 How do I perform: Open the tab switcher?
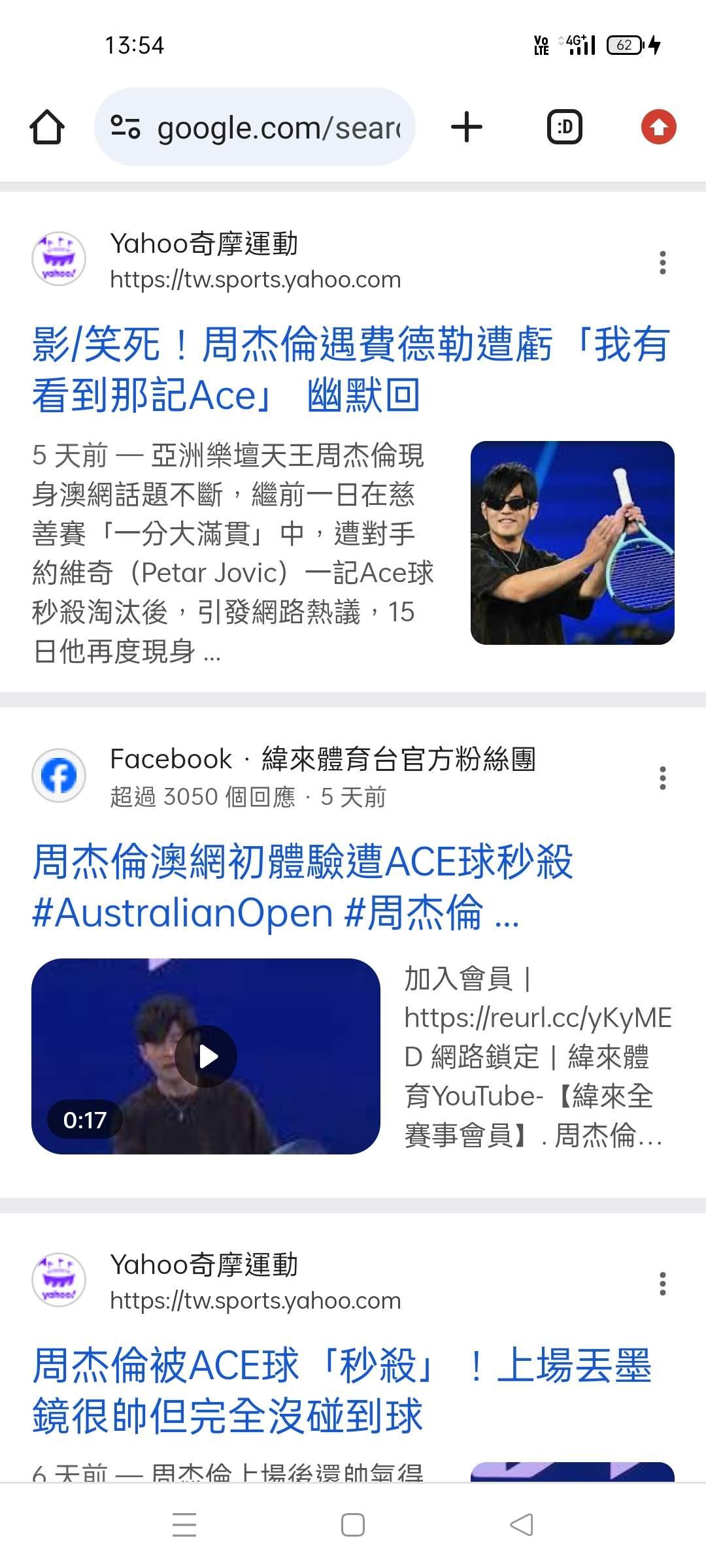tap(564, 127)
